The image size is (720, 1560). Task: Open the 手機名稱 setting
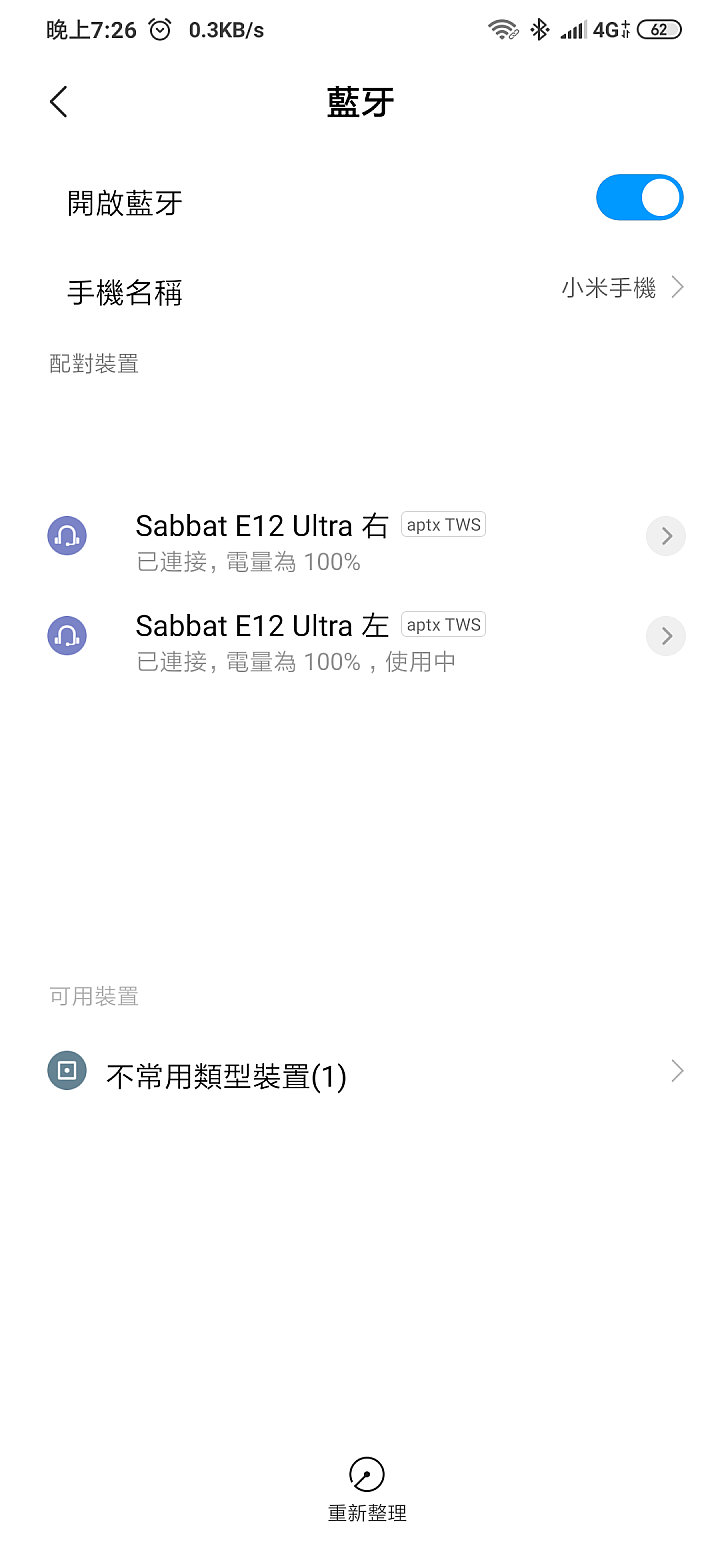tap(360, 291)
